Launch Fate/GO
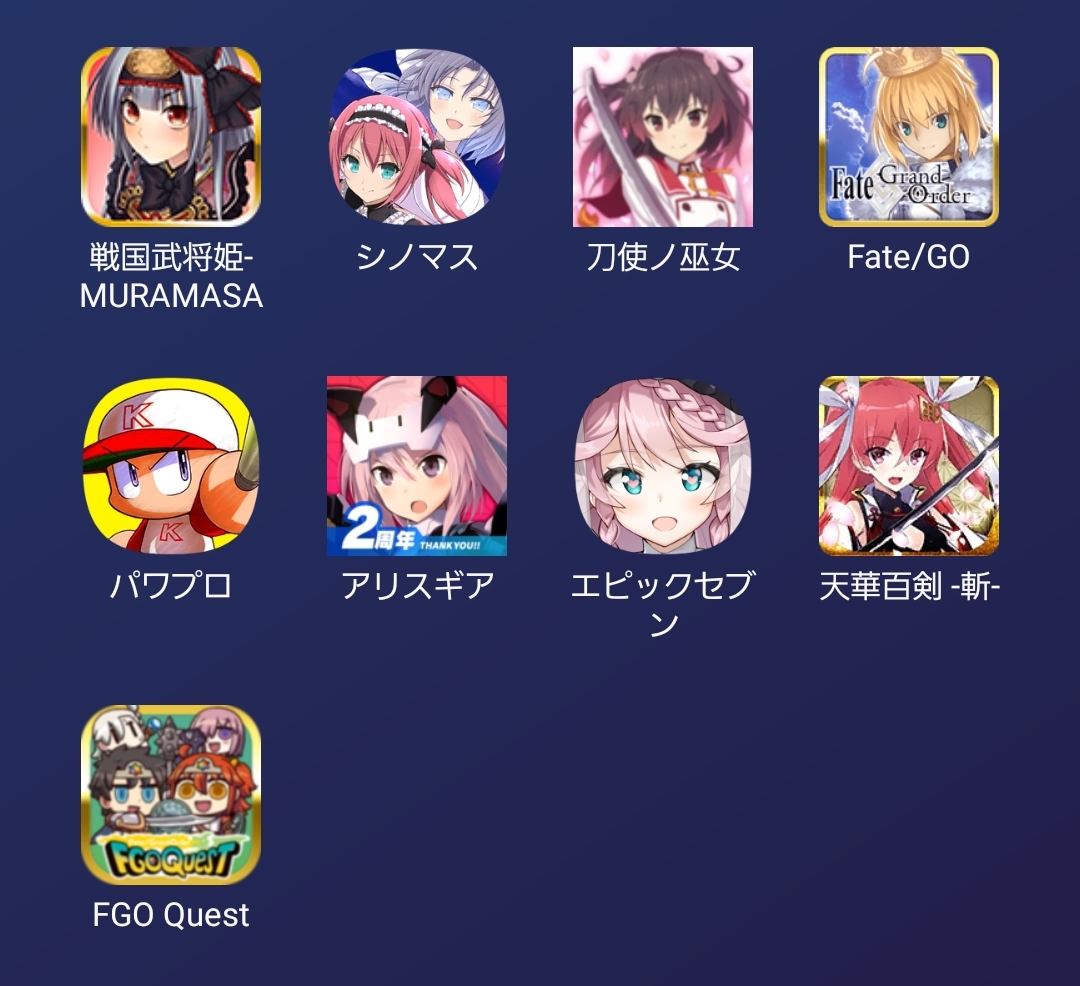Screen dimensions: 1080x986 pyautogui.click(x=909, y=137)
